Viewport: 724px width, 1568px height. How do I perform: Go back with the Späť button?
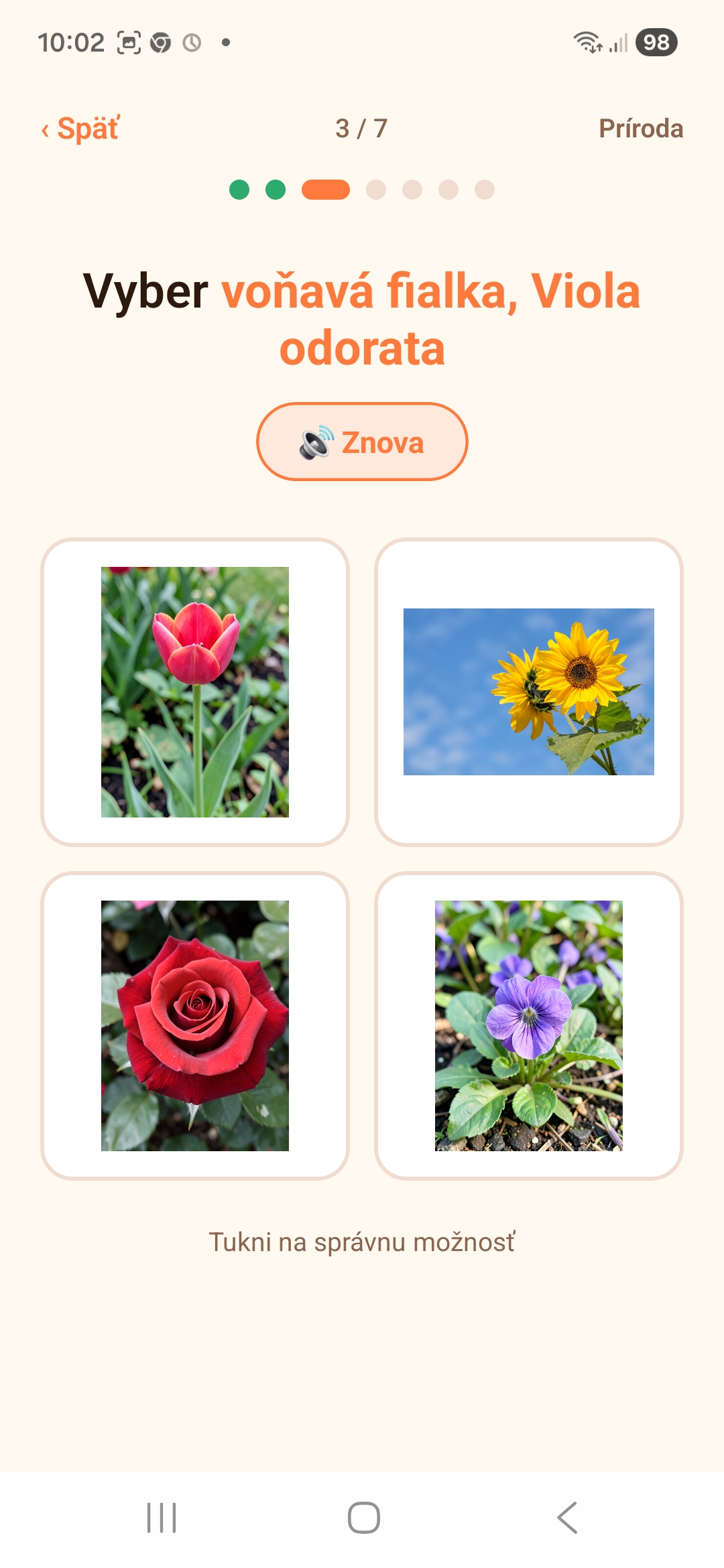pyautogui.click(x=80, y=128)
